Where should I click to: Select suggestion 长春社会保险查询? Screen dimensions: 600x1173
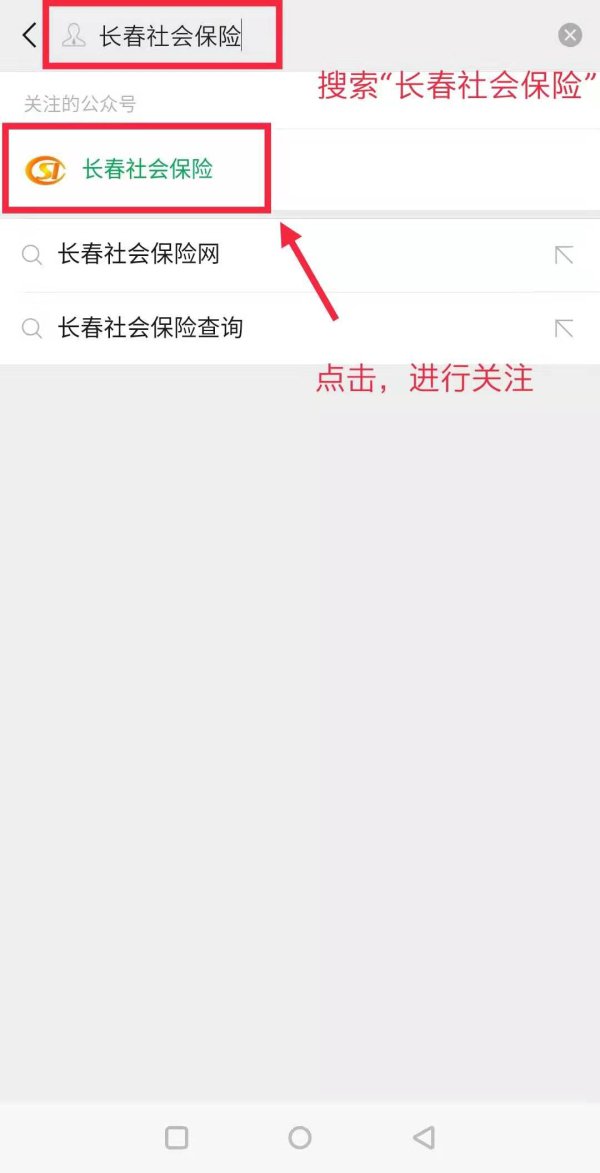pyautogui.click(x=150, y=328)
